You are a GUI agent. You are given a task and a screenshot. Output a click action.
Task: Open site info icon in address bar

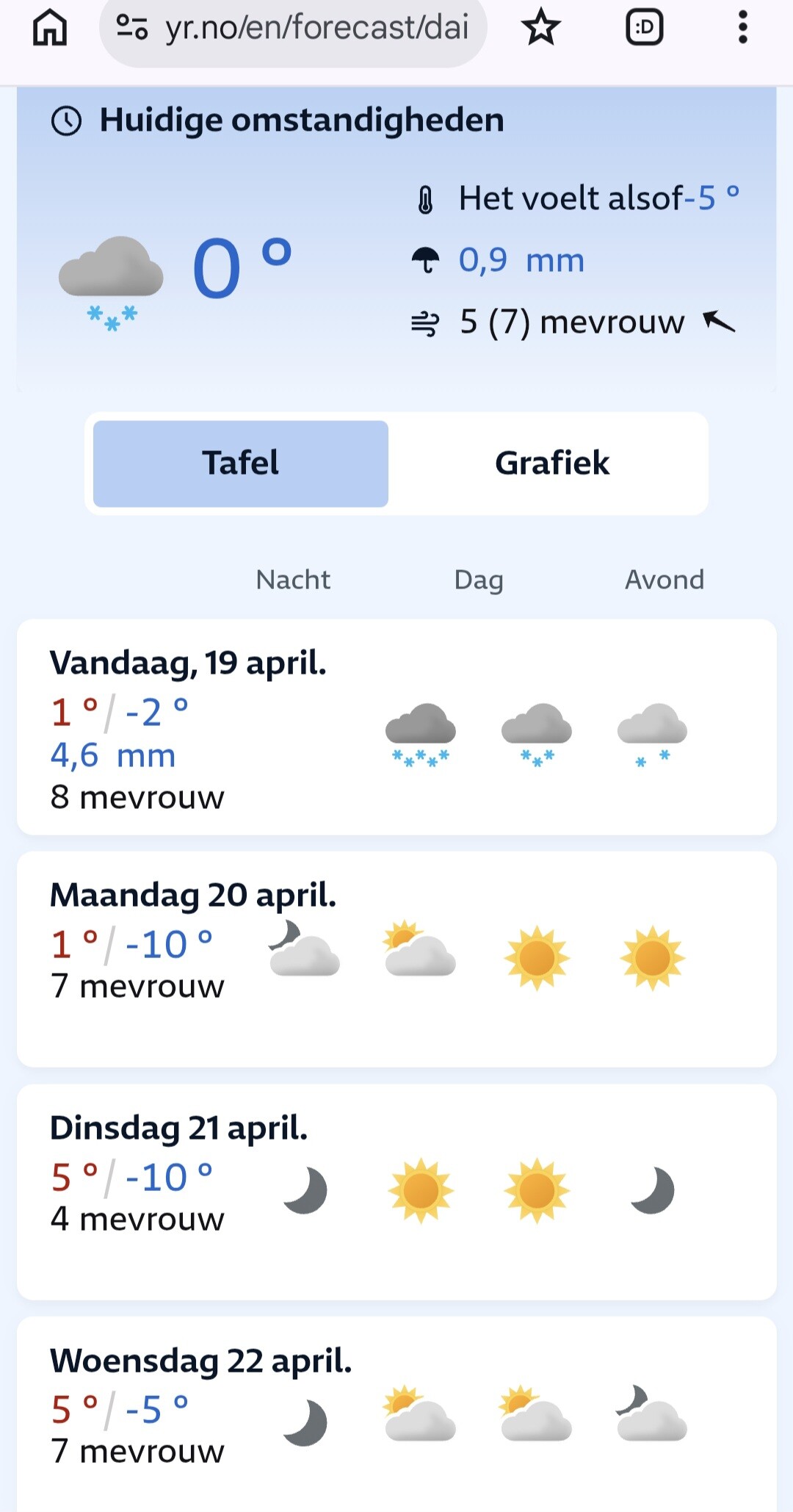[132, 28]
